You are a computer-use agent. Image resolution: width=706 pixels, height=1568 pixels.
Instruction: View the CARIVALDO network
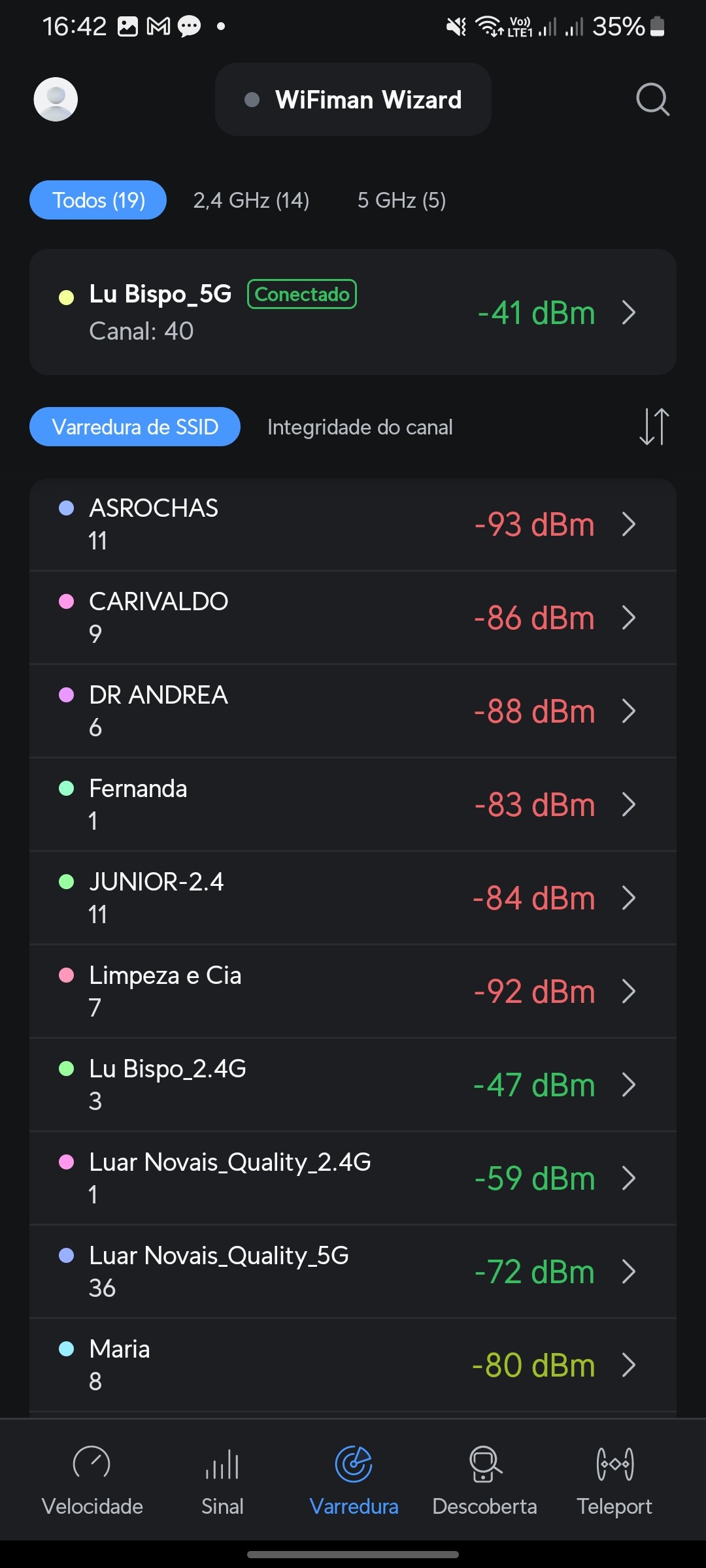pyautogui.click(x=353, y=618)
